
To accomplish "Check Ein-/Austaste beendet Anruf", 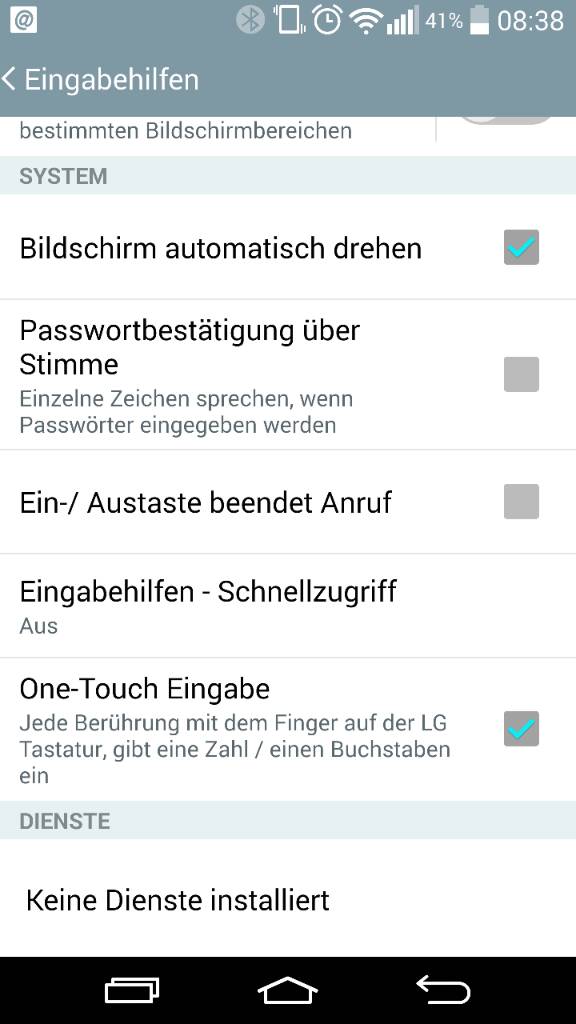I will click(x=521, y=502).
